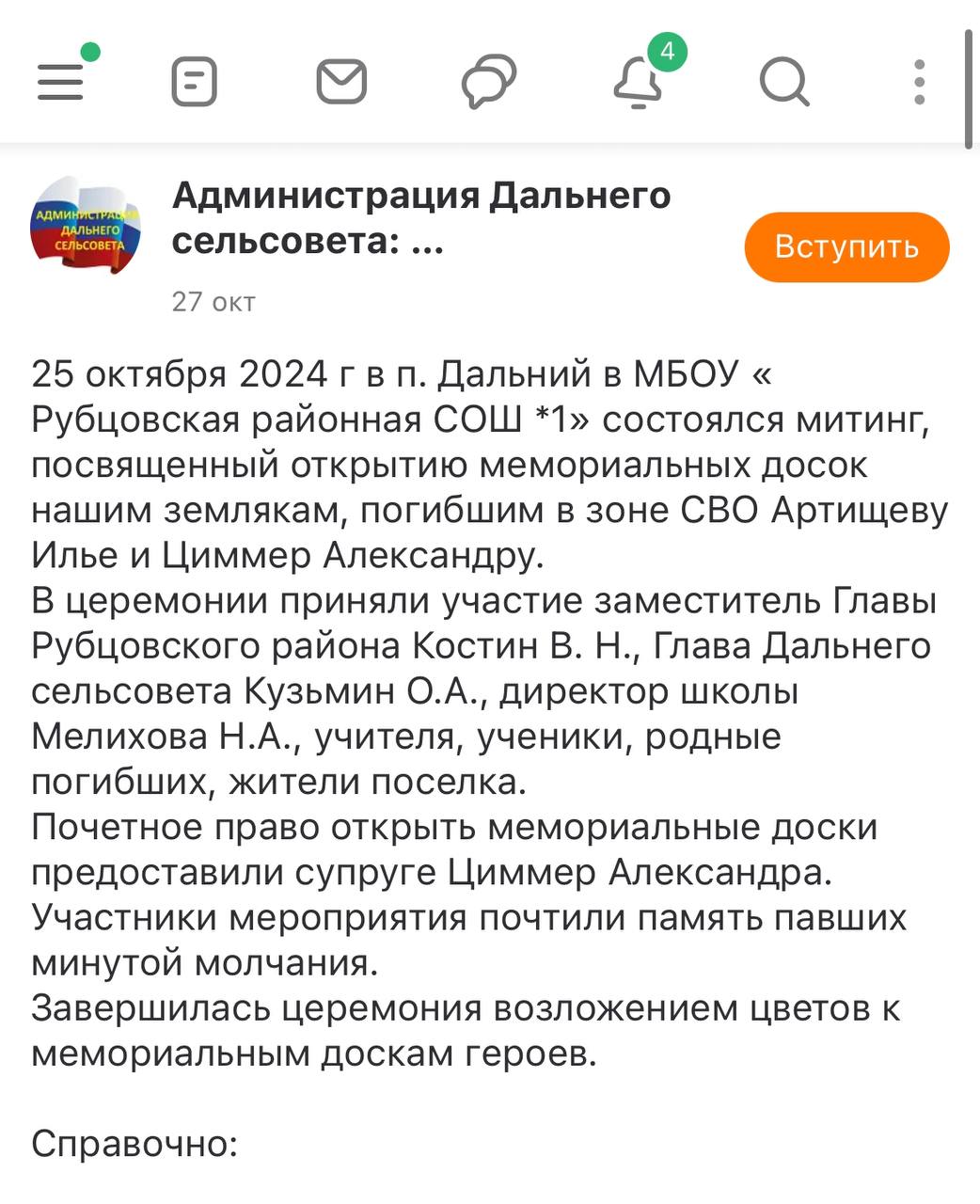Open the messages envelope icon
The height and width of the screenshot is (1204, 980).
coord(341,82)
